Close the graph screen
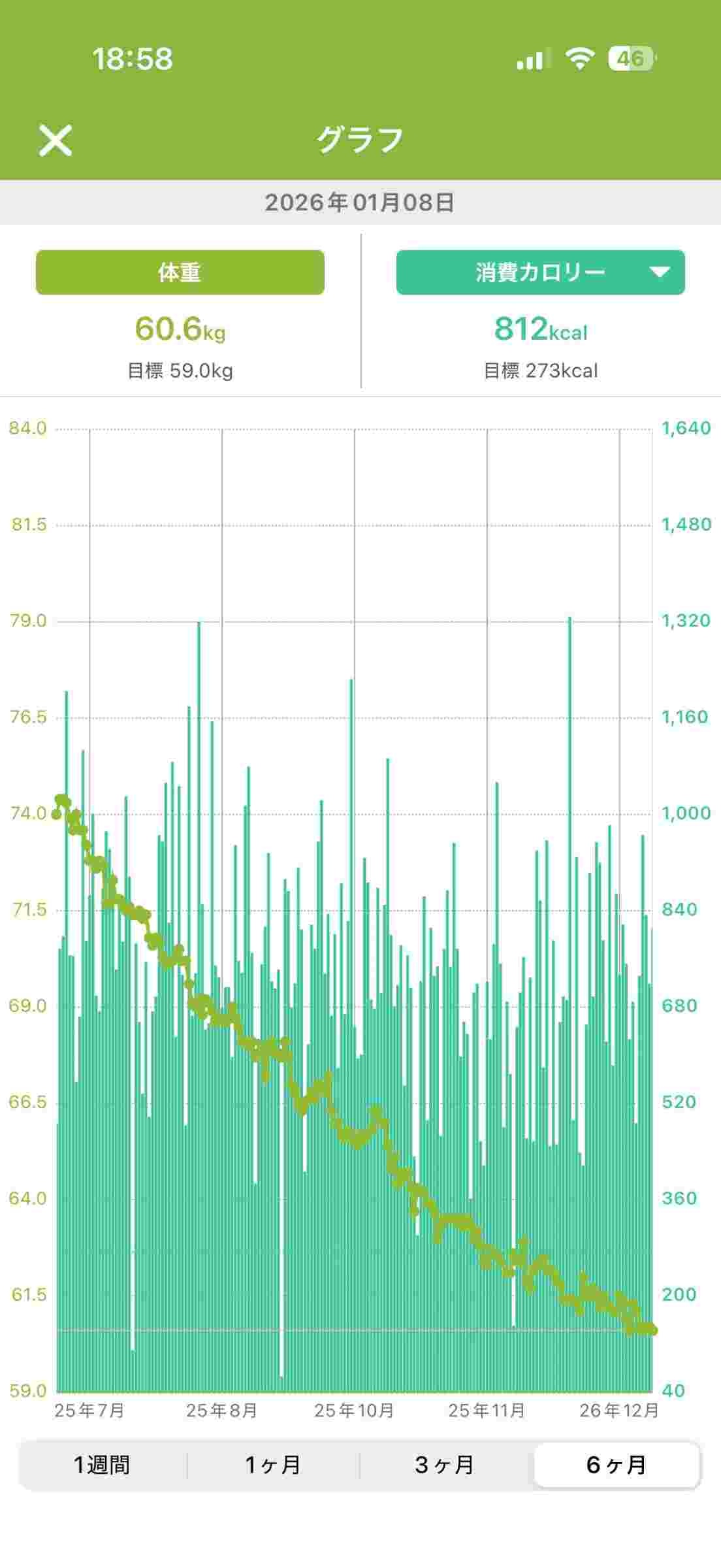 55,140
